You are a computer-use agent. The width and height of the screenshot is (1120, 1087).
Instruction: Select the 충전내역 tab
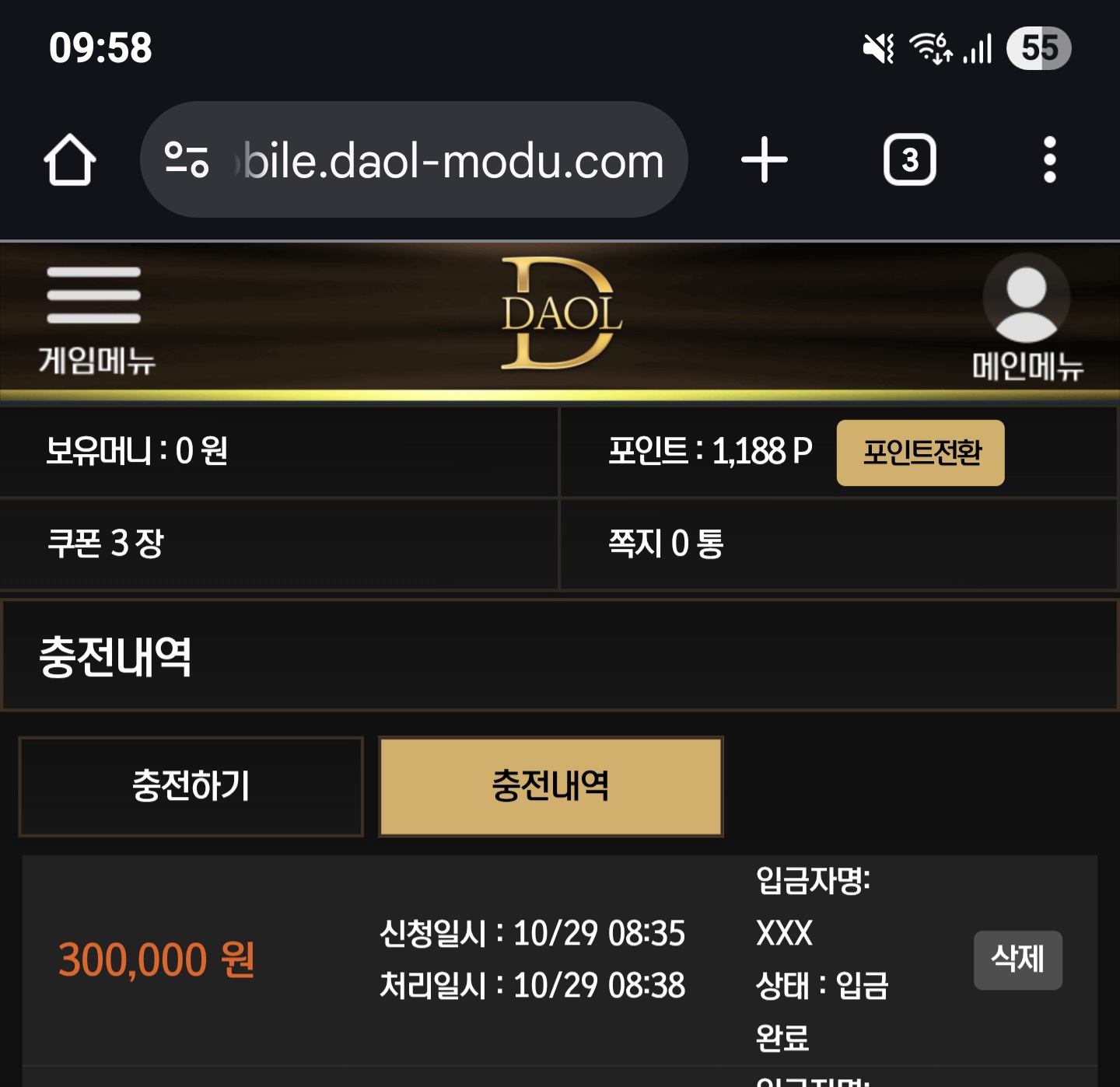point(551,786)
